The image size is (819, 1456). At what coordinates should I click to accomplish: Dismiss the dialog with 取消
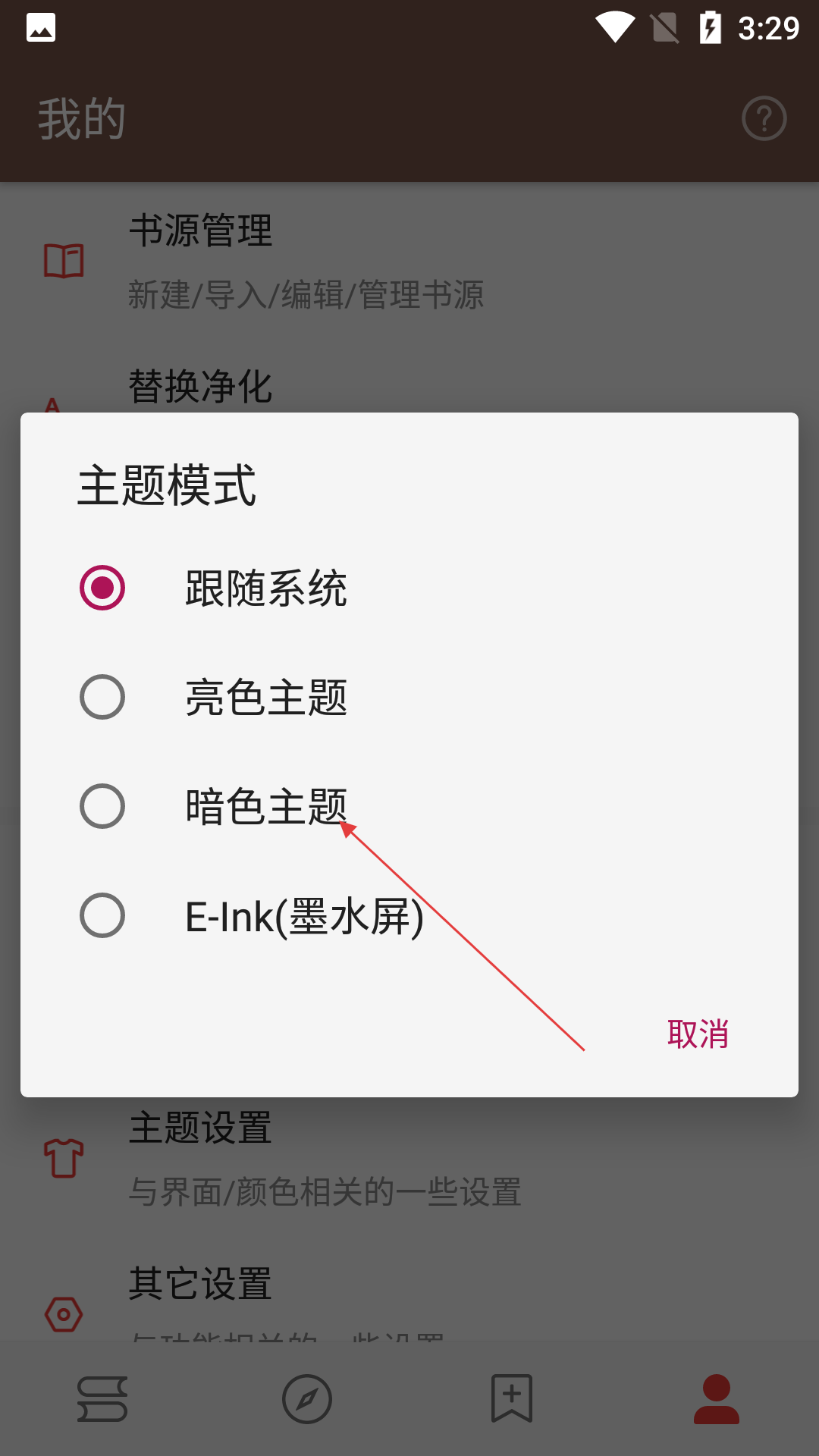click(x=698, y=1034)
